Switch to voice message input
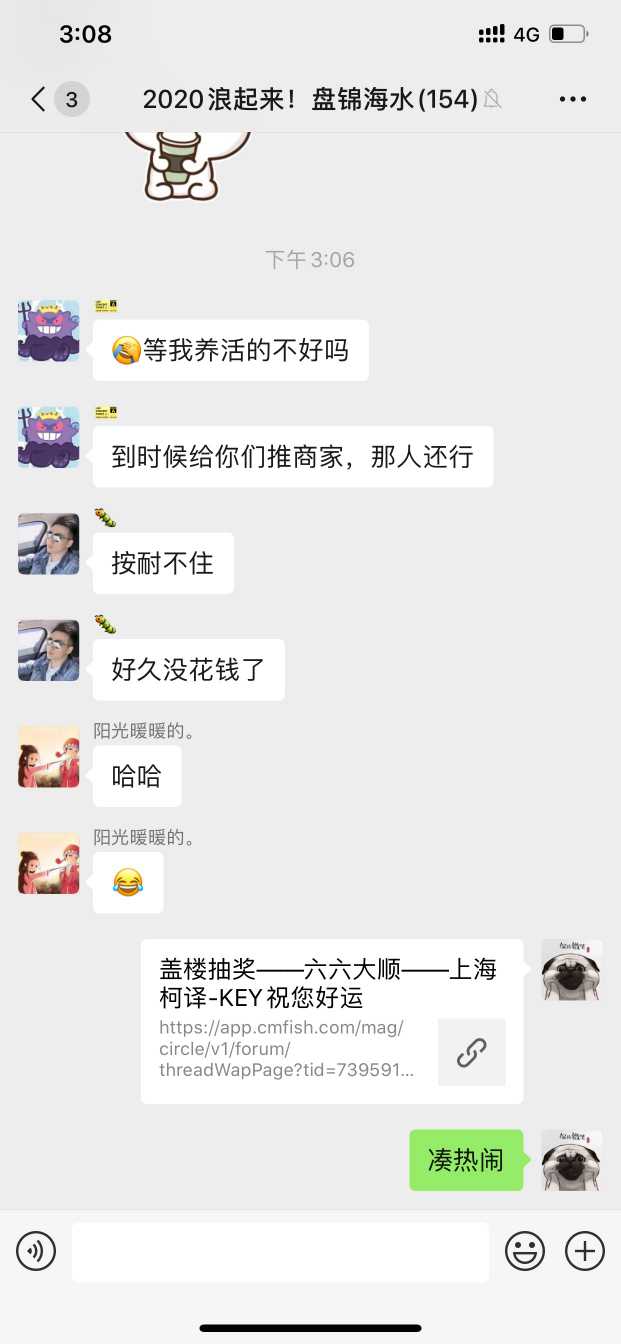 click(x=36, y=1251)
